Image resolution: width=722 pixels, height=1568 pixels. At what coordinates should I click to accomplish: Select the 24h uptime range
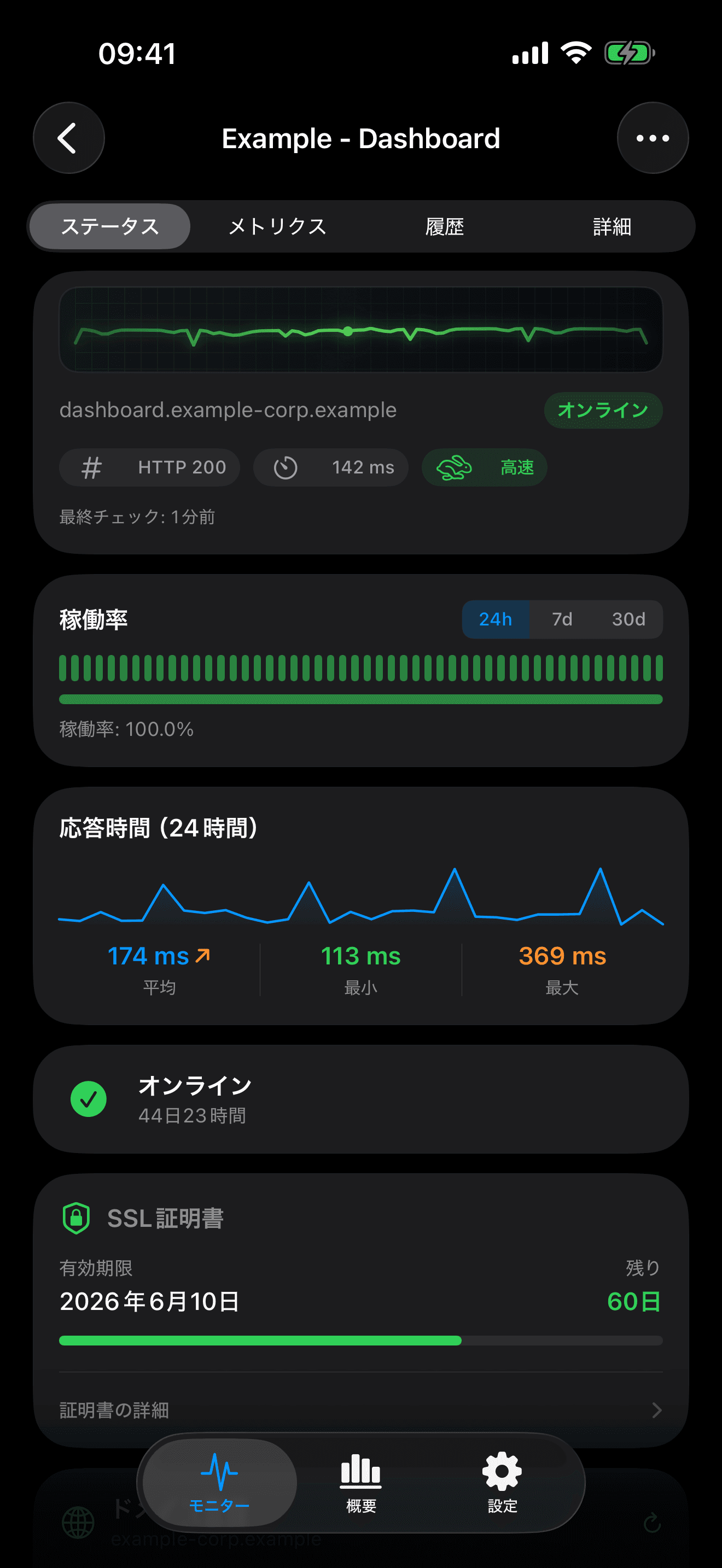click(x=496, y=619)
